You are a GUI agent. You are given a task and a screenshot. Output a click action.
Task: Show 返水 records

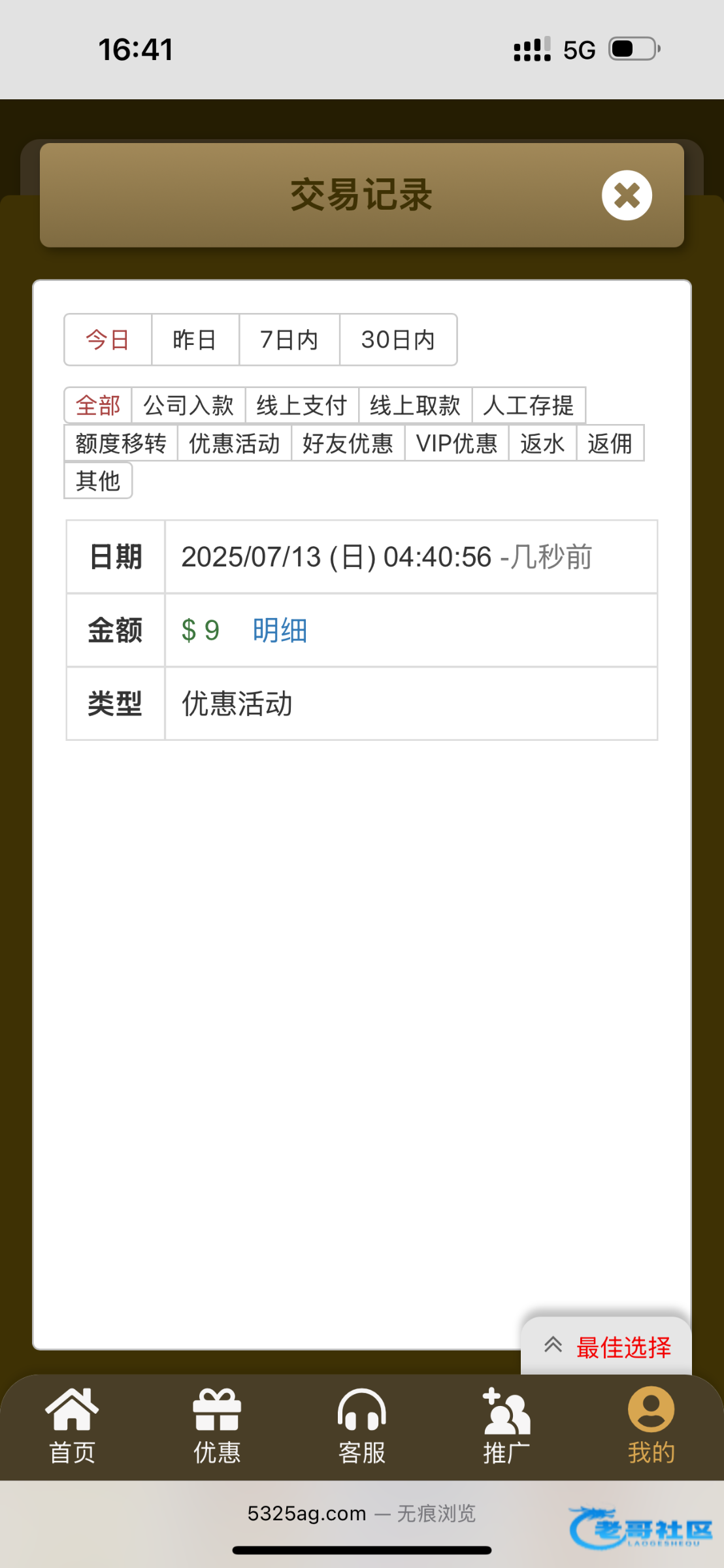(x=542, y=444)
